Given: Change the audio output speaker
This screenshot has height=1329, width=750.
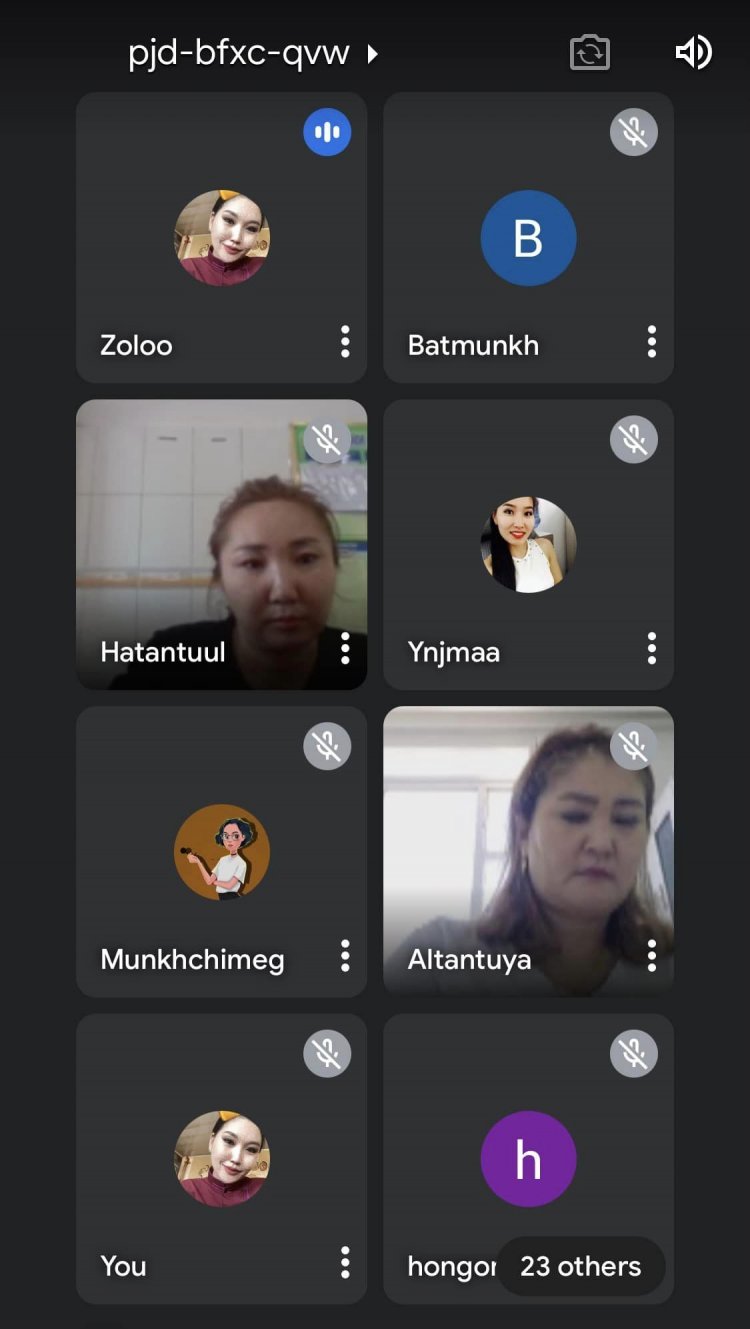Looking at the screenshot, I should (x=693, y=53).
